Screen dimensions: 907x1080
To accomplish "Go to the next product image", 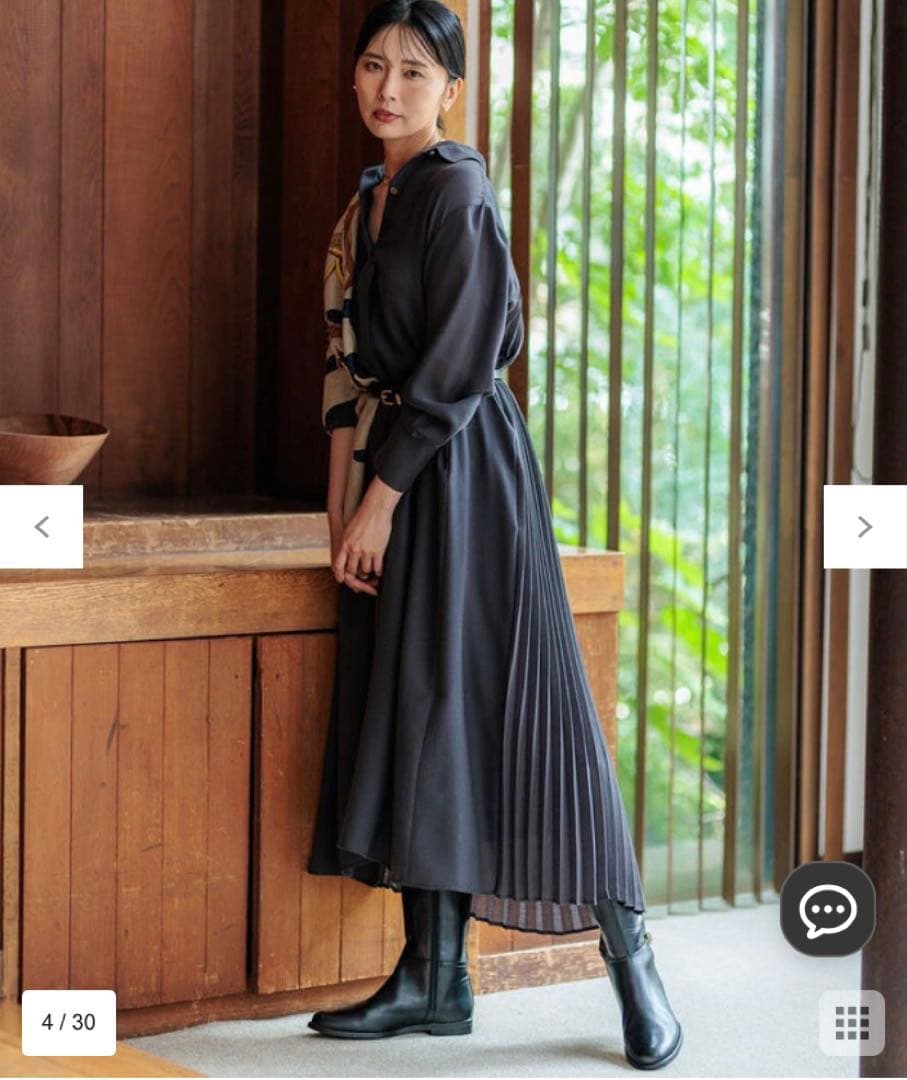I will [865, 527].
